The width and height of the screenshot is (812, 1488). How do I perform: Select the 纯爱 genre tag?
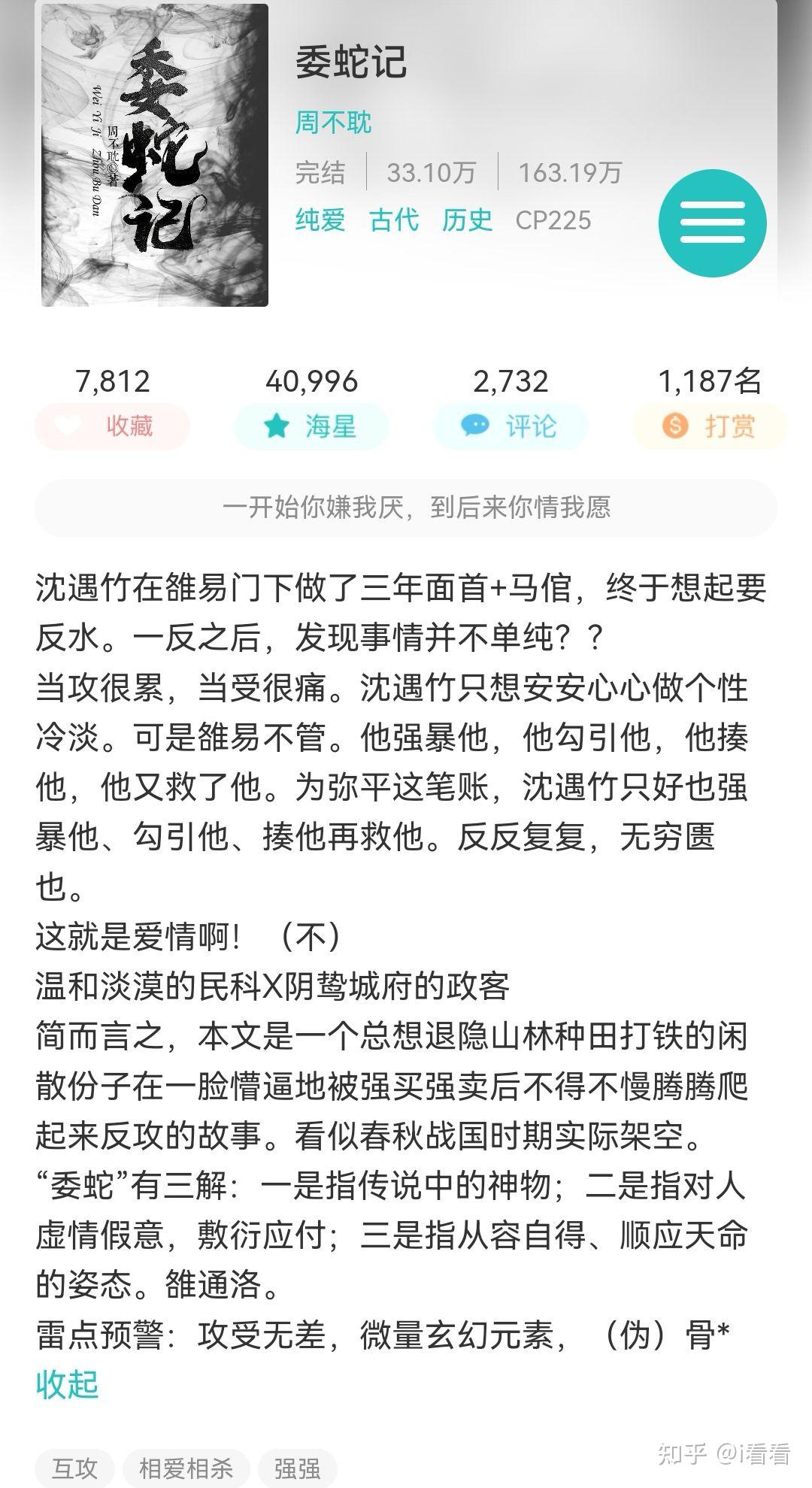point(320,220)
